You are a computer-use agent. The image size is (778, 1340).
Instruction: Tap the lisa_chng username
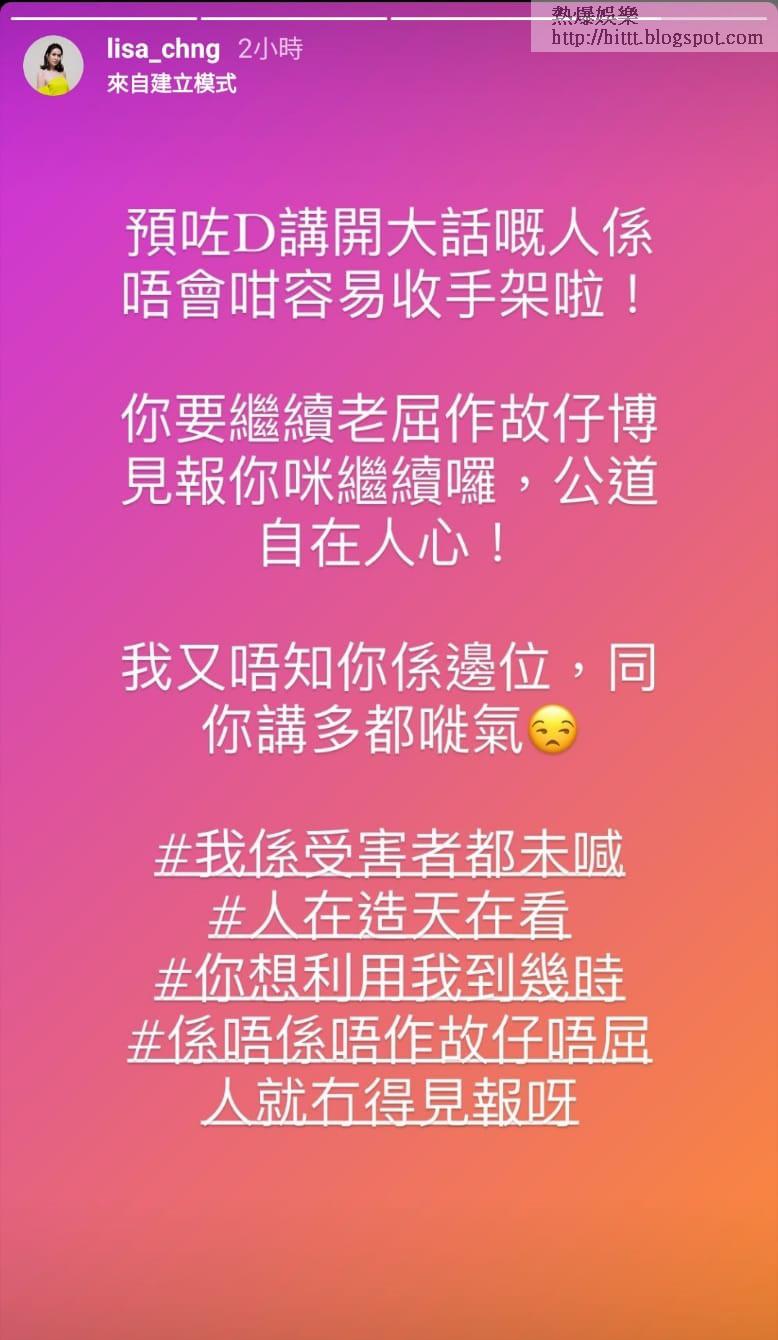click(x=163, y=49)
